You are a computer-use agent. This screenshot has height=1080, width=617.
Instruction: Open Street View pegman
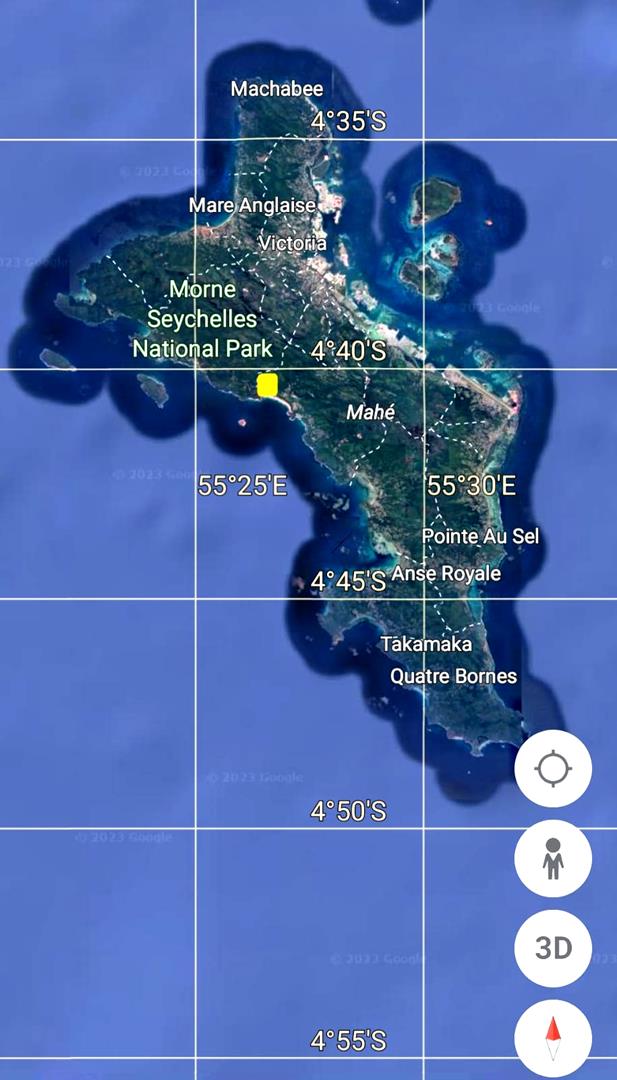point(553,858)
